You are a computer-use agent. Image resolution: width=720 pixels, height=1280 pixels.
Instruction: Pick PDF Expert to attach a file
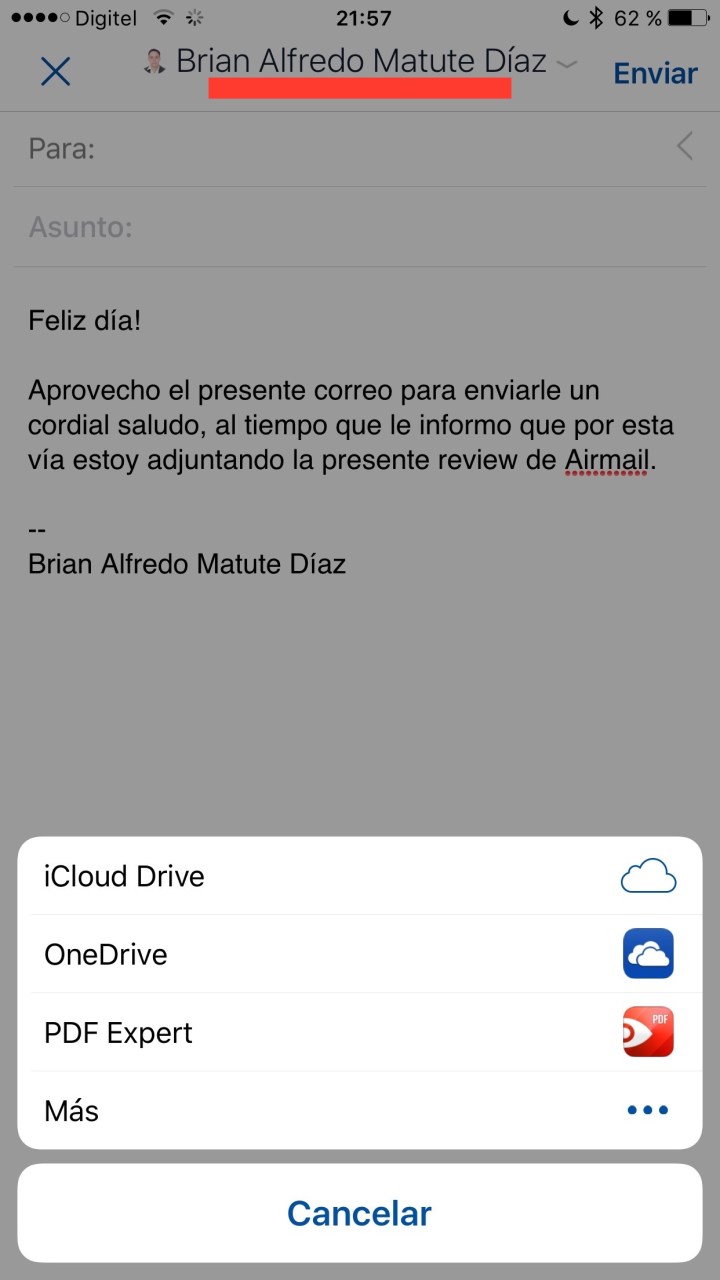tap(360, 1032)
